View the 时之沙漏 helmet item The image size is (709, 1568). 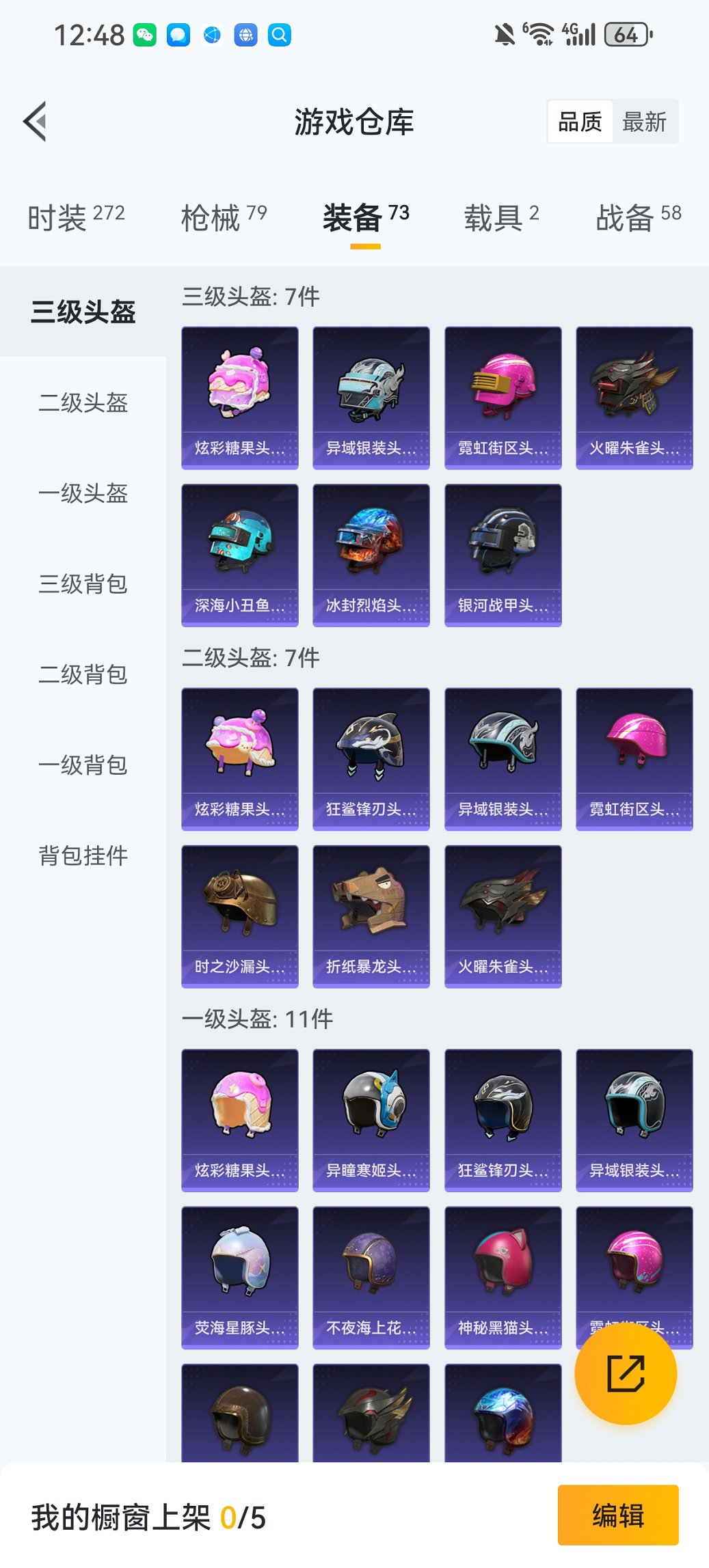tap(240, 916)
